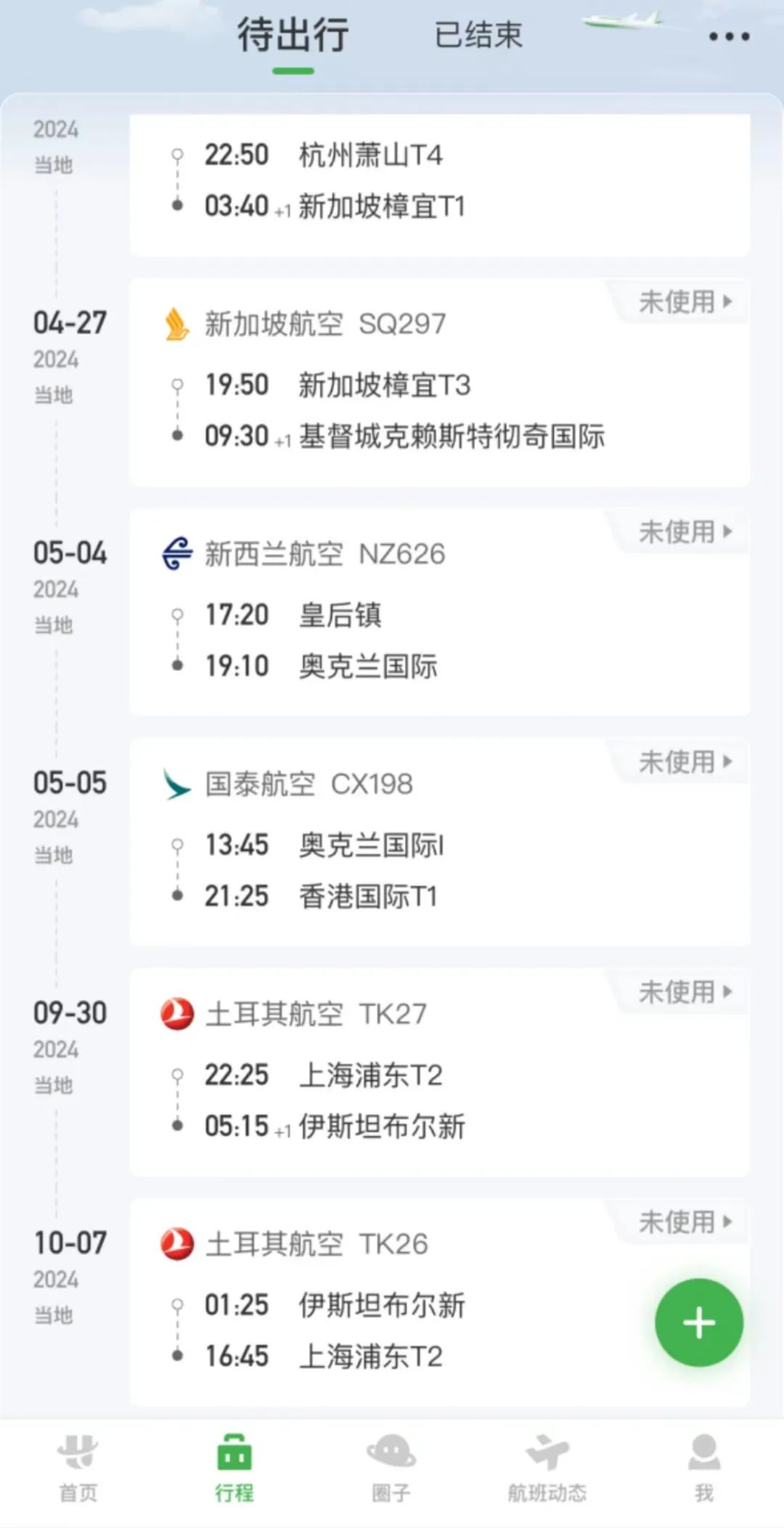Open the 我 profile tab
The height and width of the screenshot is (1528, 784).
[704, 1468]
